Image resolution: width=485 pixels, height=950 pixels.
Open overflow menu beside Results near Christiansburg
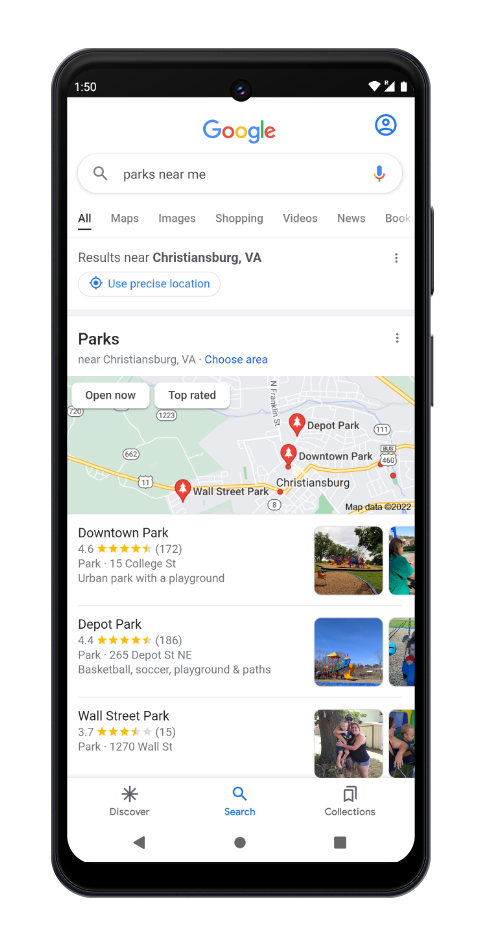pyautogui.click(x=397, y=258)
